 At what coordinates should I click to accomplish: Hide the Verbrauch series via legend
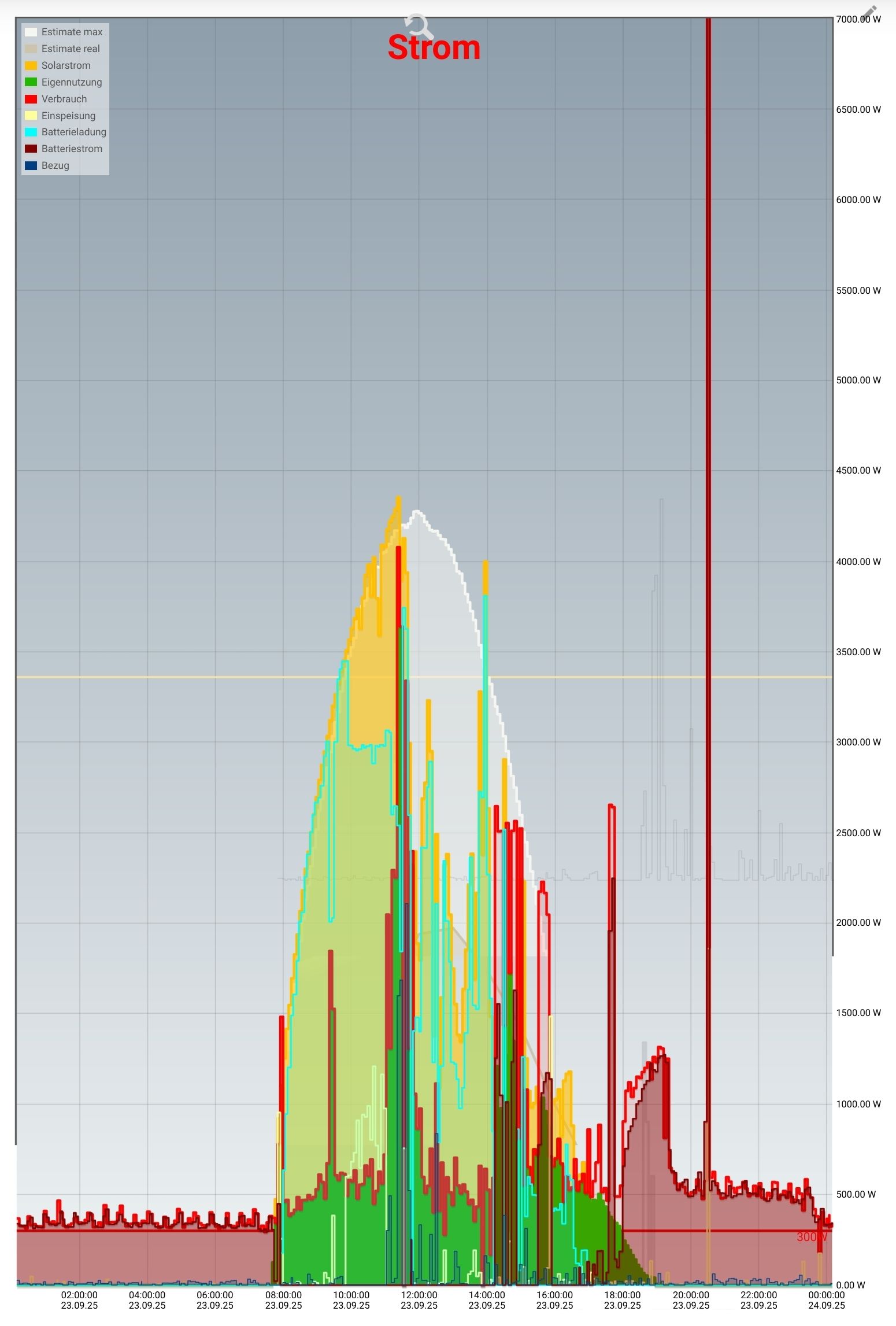64,99
